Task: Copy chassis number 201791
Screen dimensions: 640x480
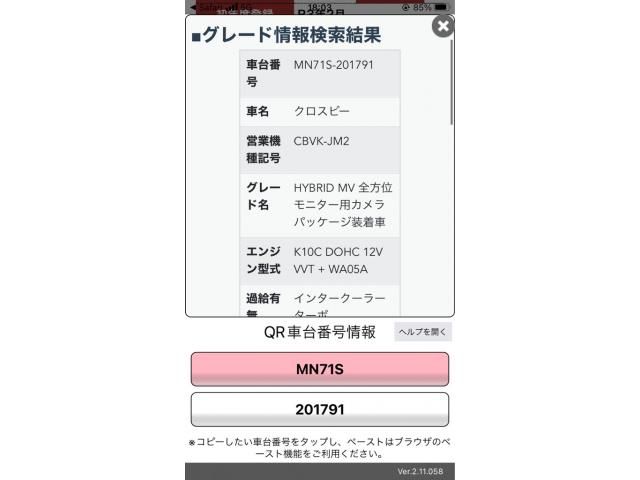Action: (x=319, y=409)
